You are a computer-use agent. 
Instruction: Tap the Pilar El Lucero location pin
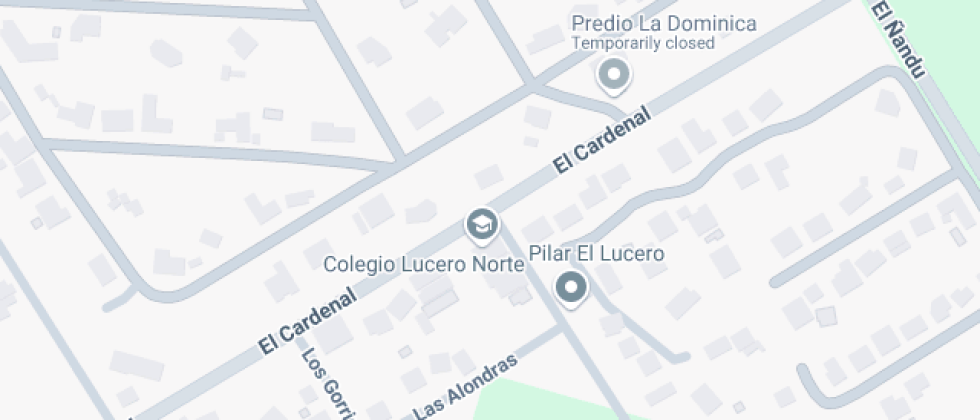tap(571, 288)
